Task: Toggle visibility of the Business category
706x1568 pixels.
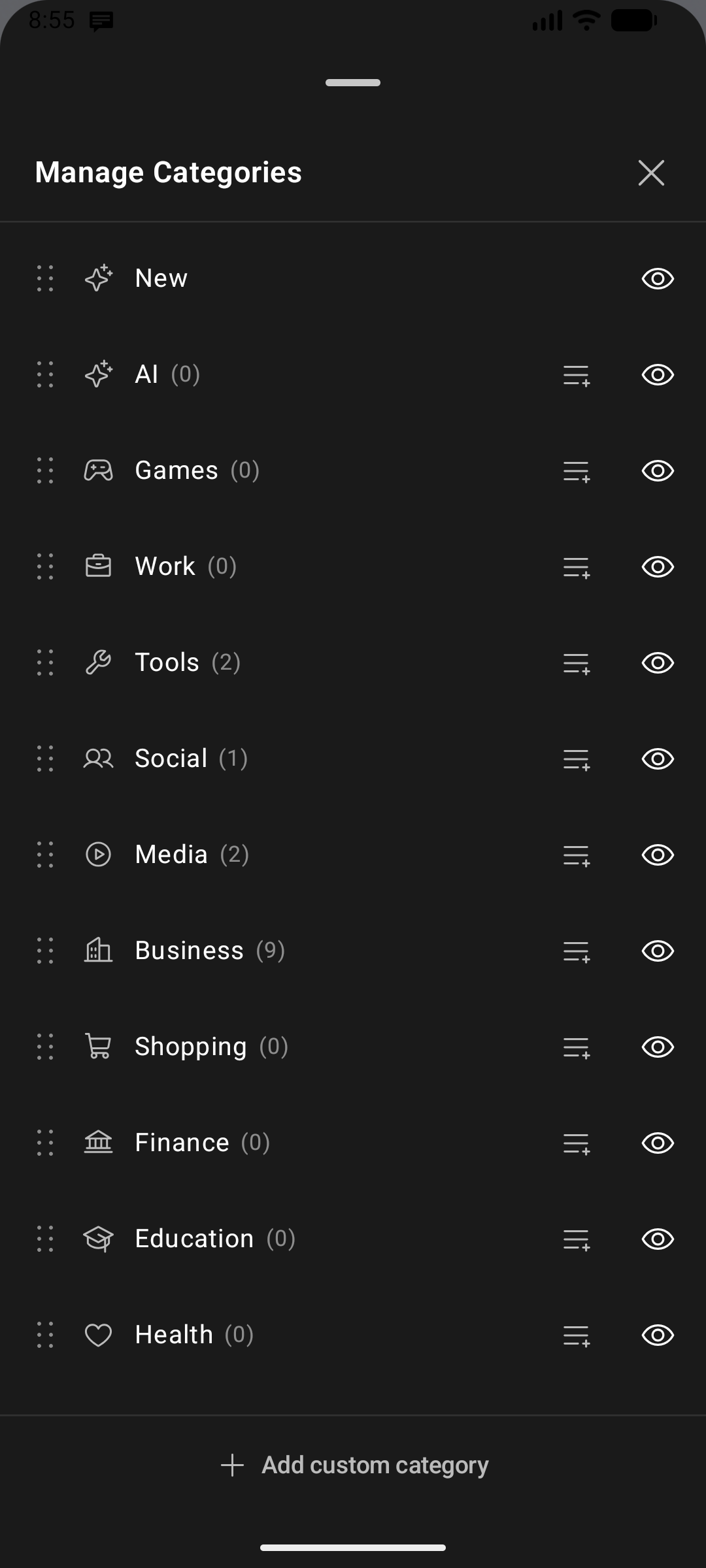Action: [x=658, y=951]
